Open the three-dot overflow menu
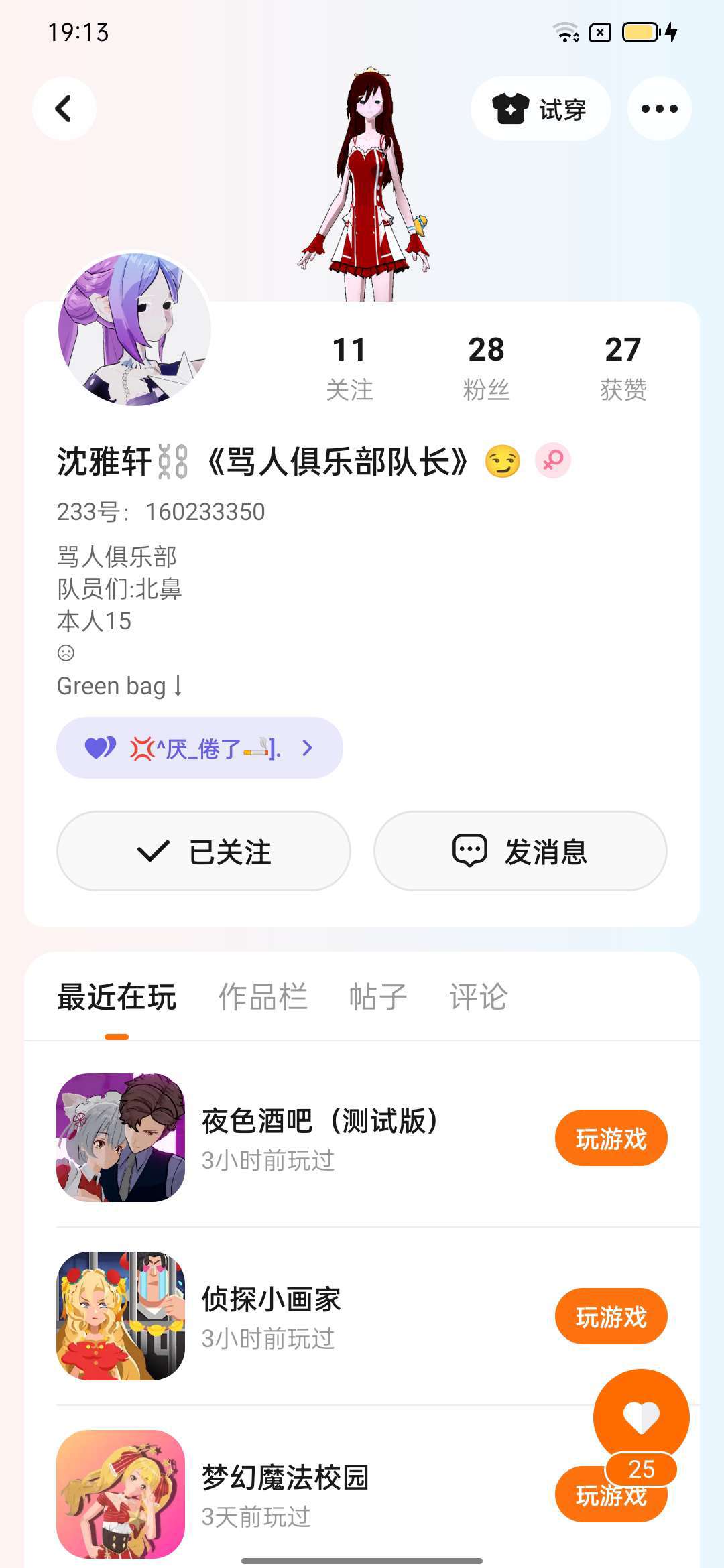The width and height of the screenshot is (724, 1568). pos(659,109)
